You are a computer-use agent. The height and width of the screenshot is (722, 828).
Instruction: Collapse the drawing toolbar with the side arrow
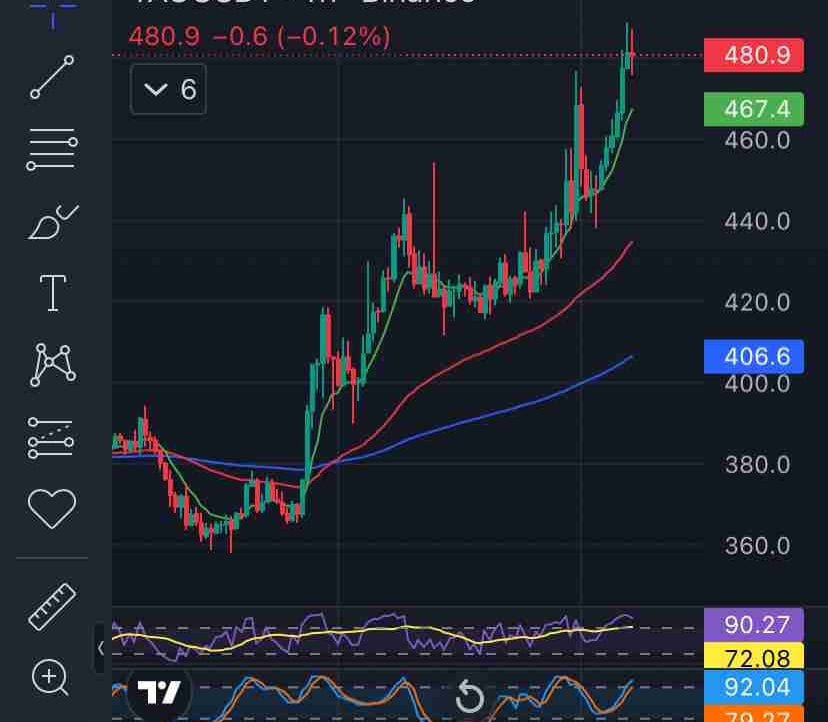(x=101, y=649)
